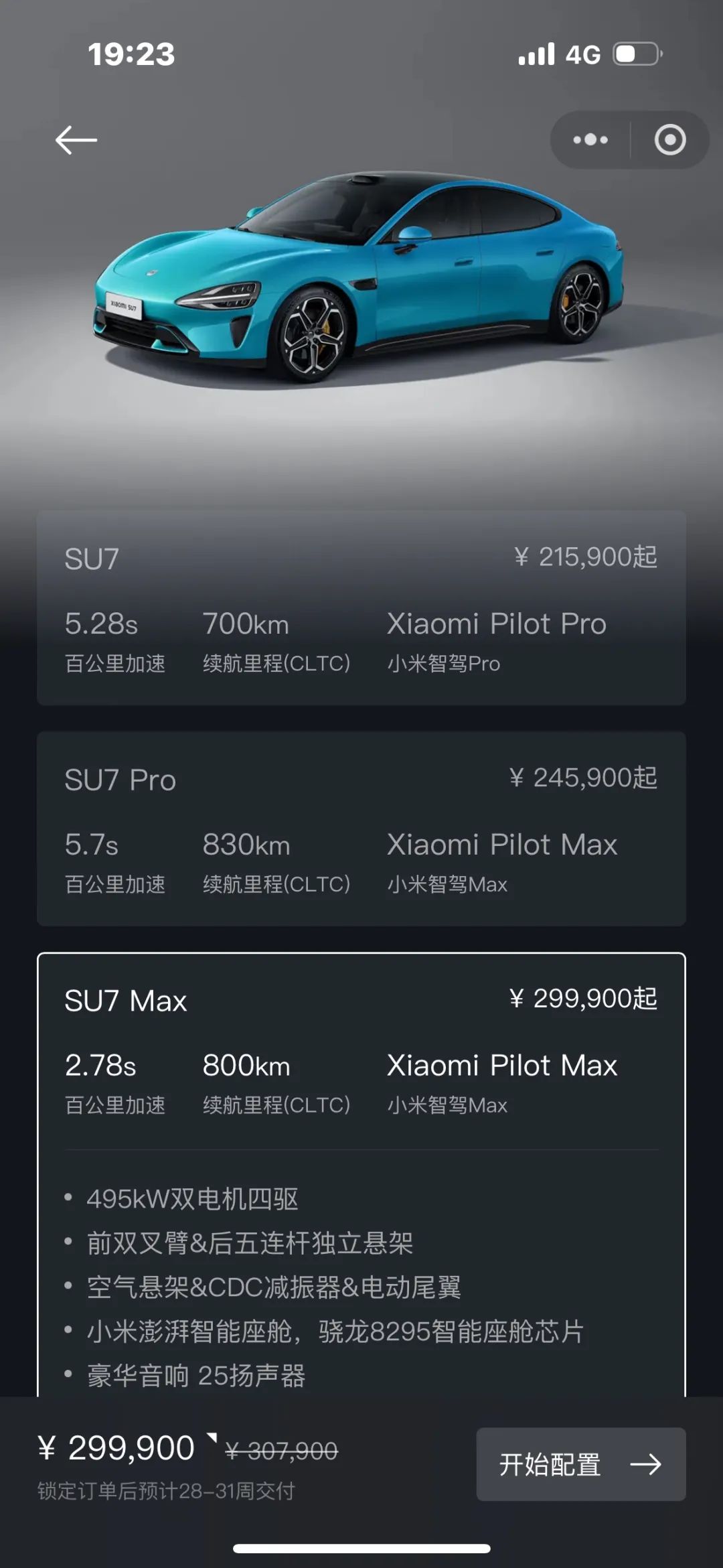Select the SU7 base model card
Screen dimensions: 723x1568
(x=361, y=608)
